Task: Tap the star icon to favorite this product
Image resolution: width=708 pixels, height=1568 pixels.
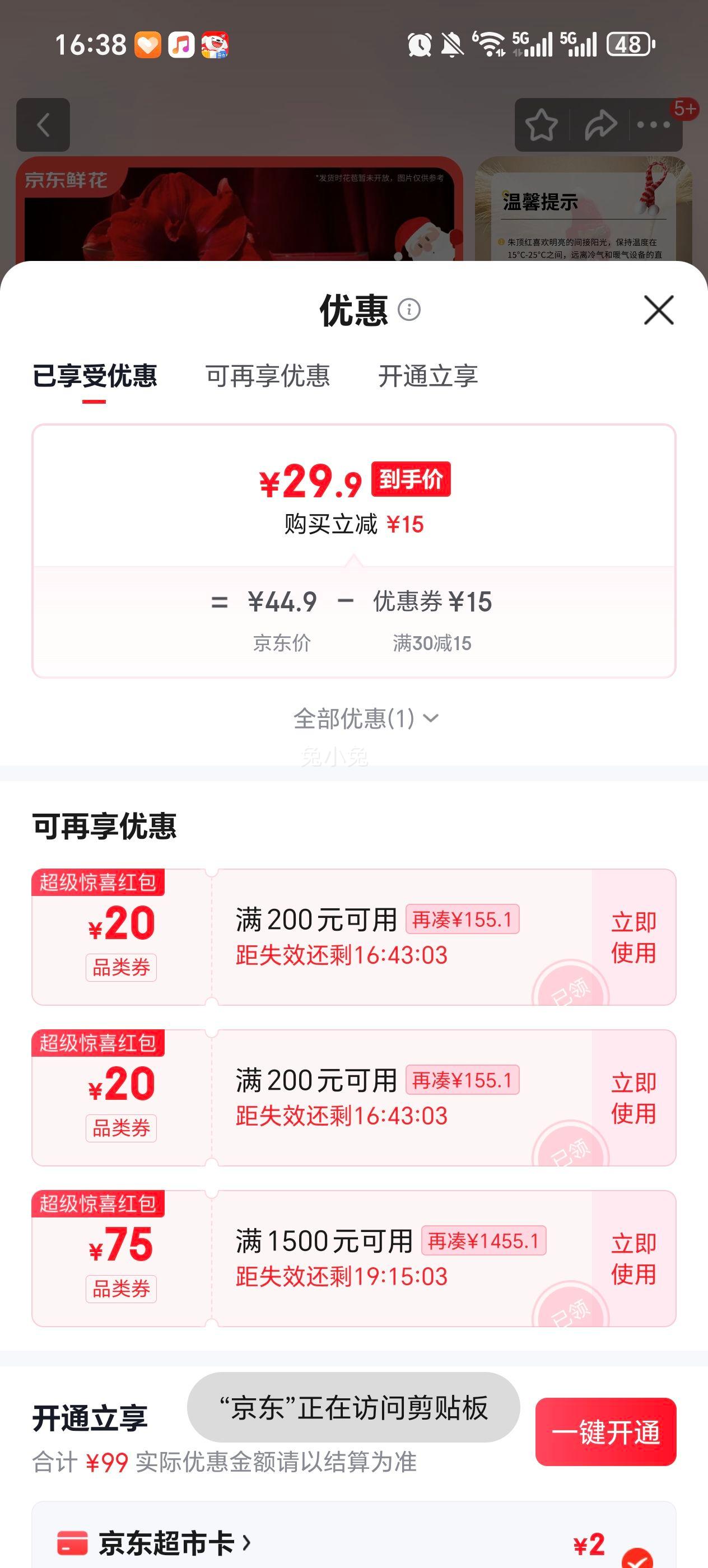Action: pyautogui.click(x=541, y=125)
